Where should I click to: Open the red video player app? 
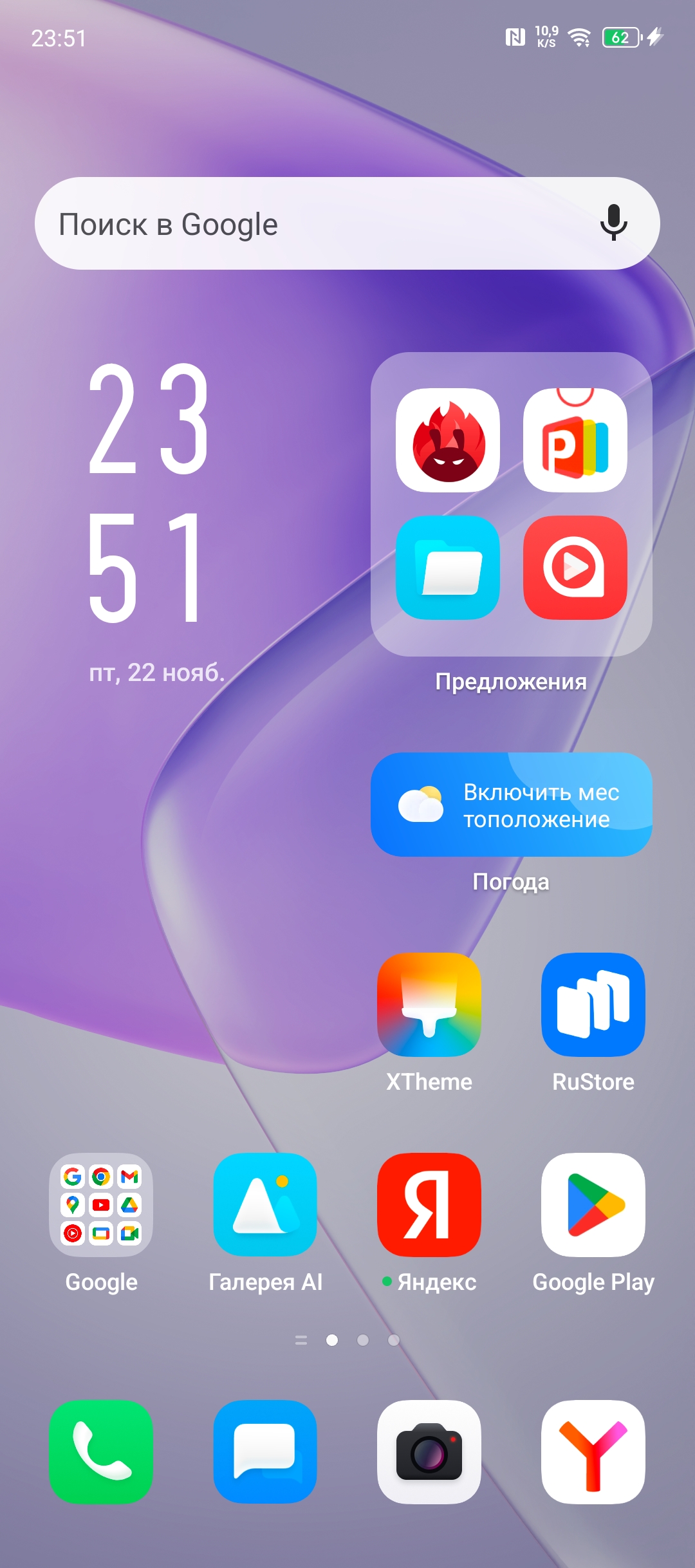pos(575,568)
